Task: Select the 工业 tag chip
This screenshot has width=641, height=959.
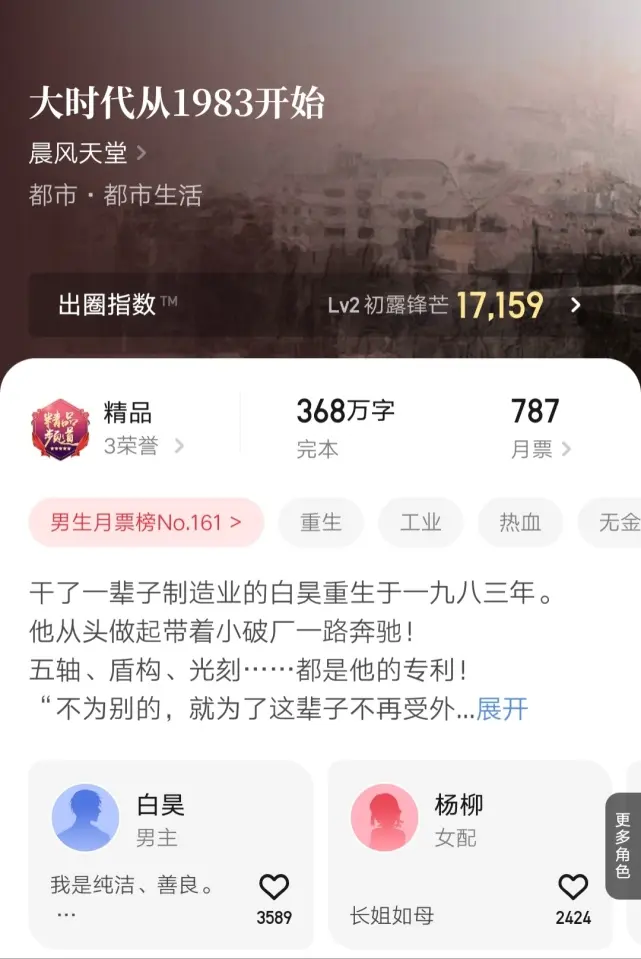Action: tap(420, 522)
